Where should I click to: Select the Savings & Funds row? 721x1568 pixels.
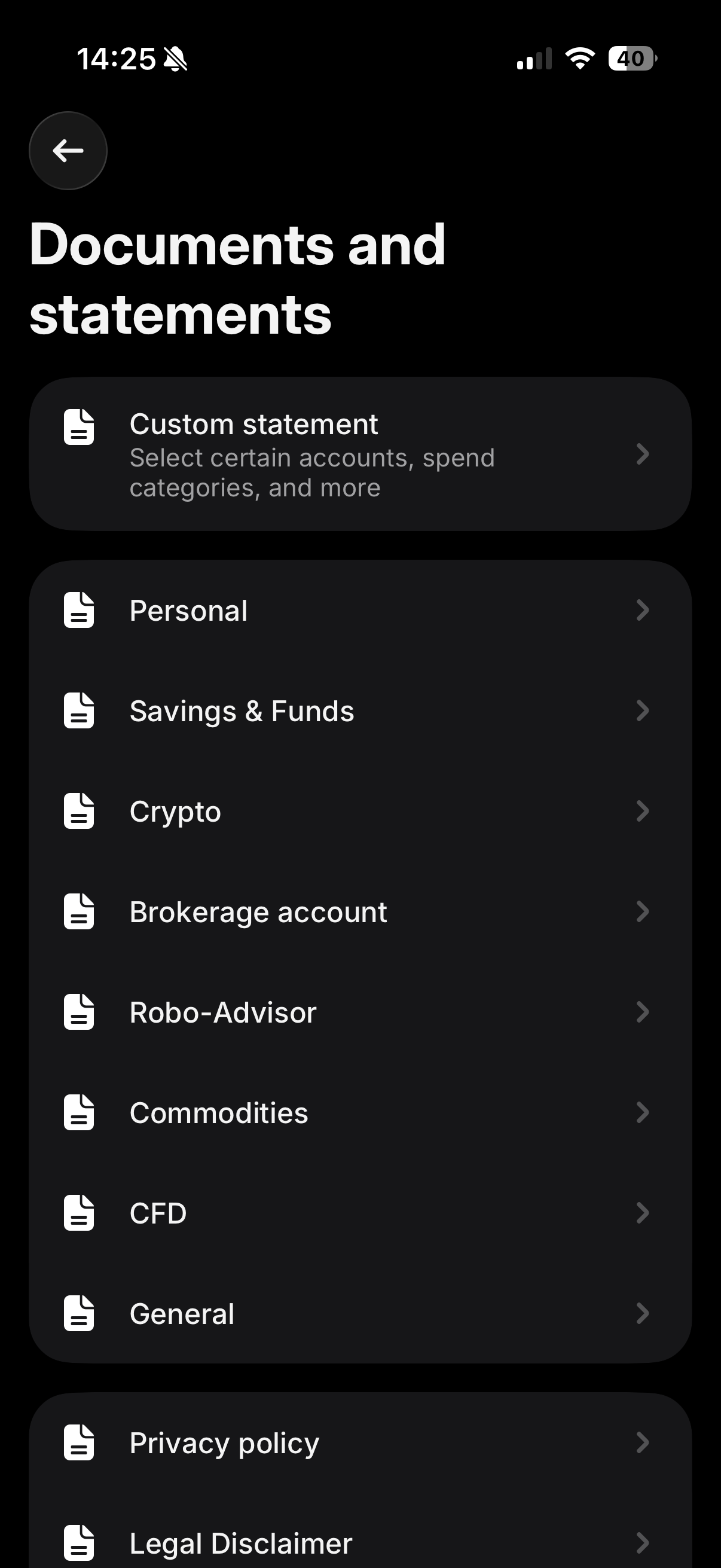pyautogui.click(x=360, y=710)
